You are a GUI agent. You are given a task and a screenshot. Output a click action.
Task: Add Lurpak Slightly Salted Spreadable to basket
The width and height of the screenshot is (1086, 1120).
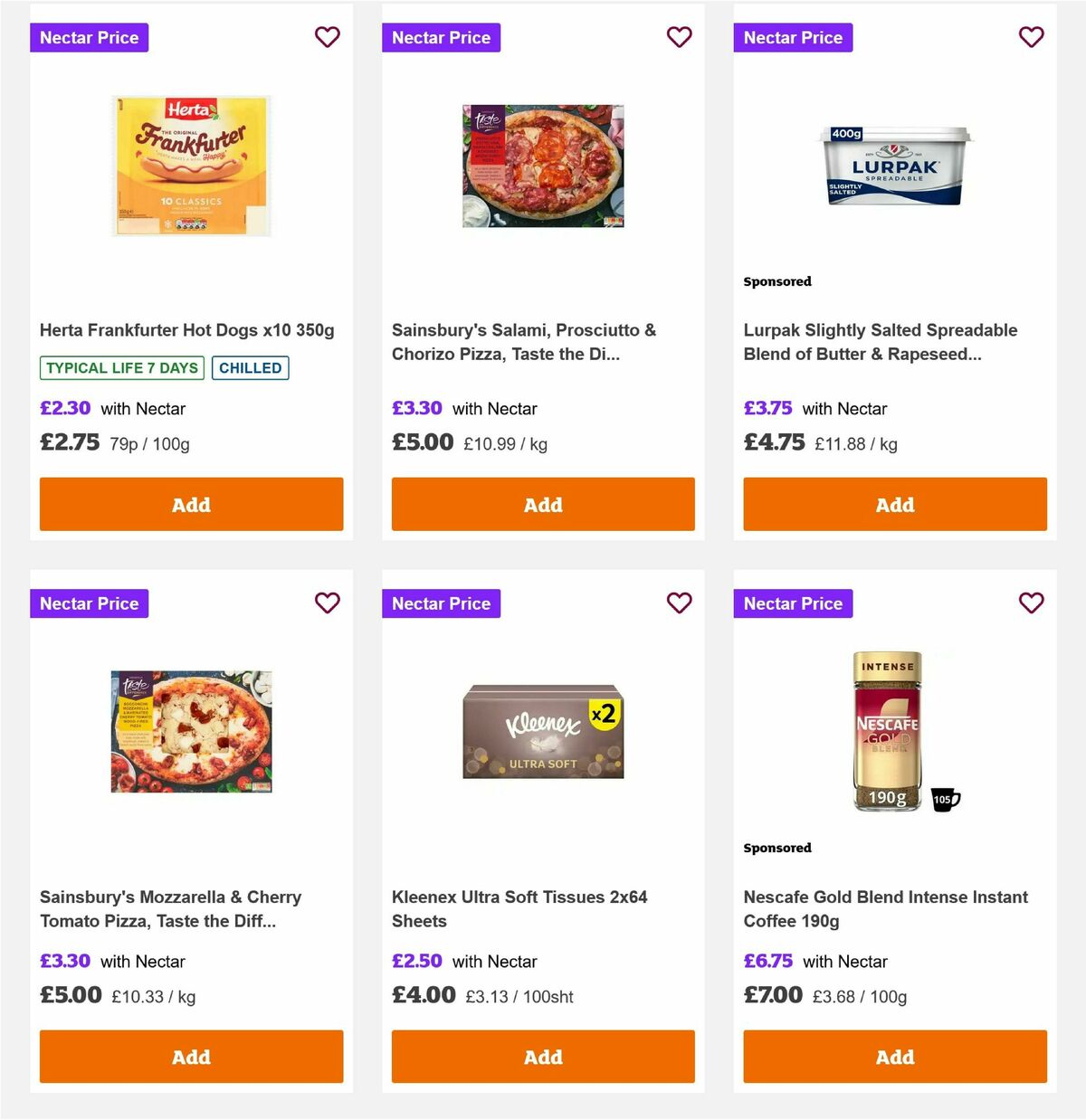pos(894,504)
